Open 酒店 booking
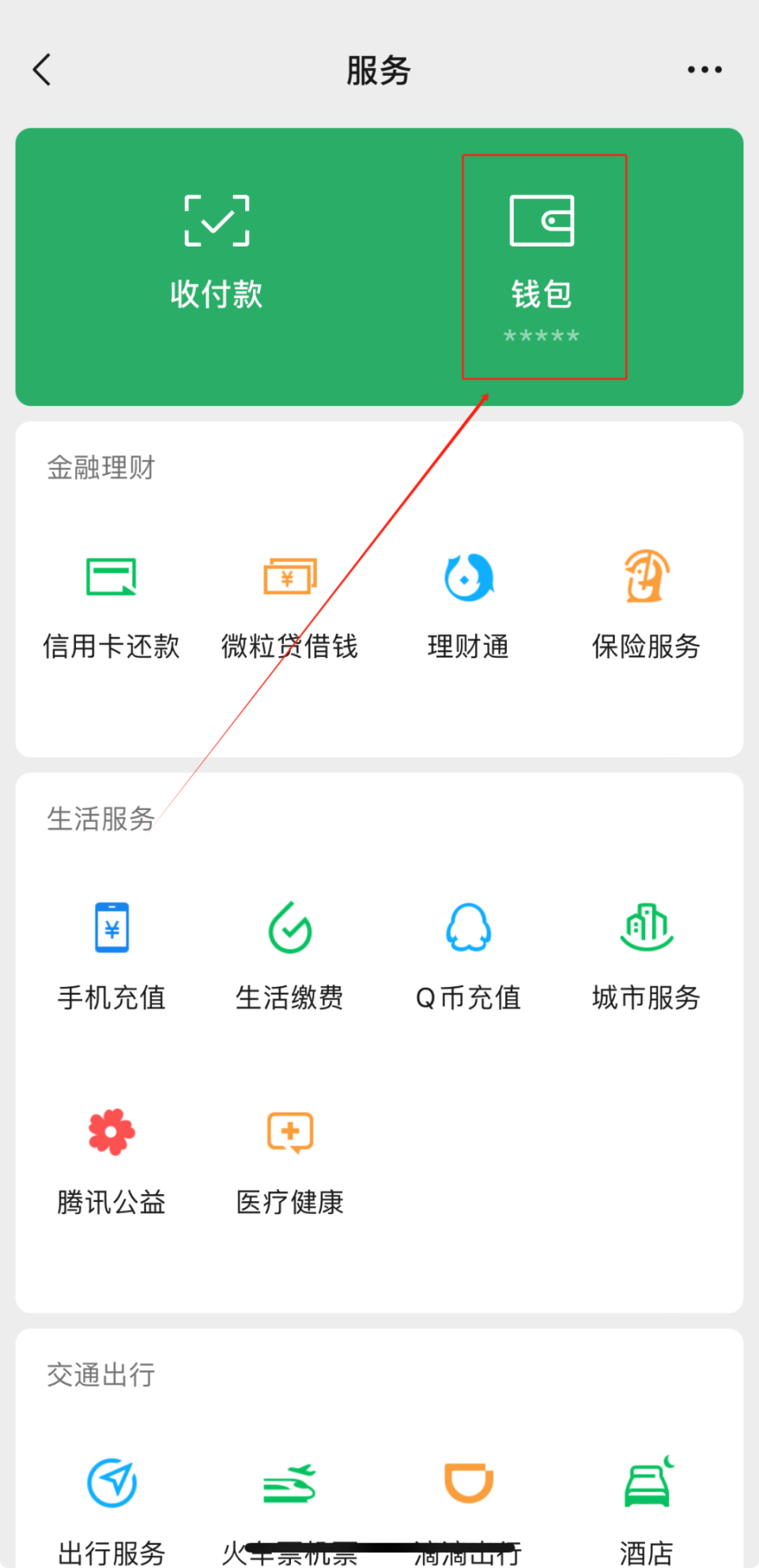Screen dimensions: 759x1568 coord(646,1511)
